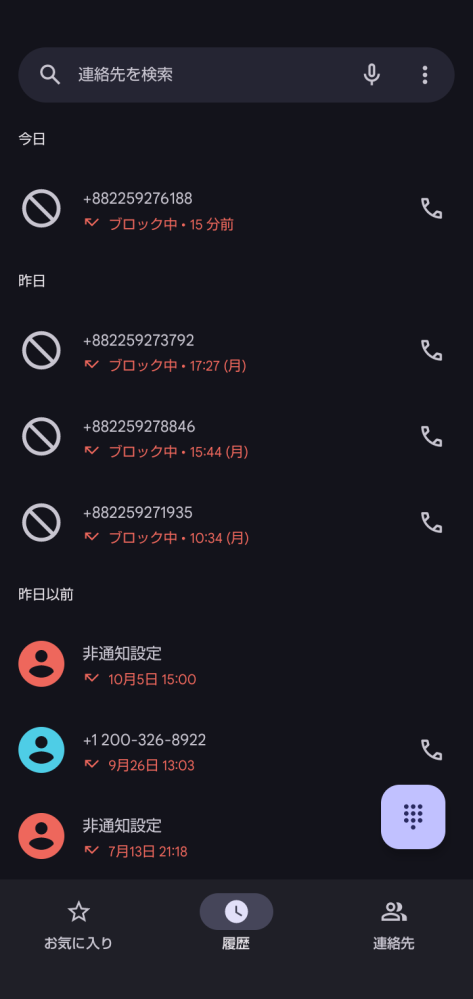Screen dimensions: 473x999
Task: Call back +882259271935
Action: point(432,522)
